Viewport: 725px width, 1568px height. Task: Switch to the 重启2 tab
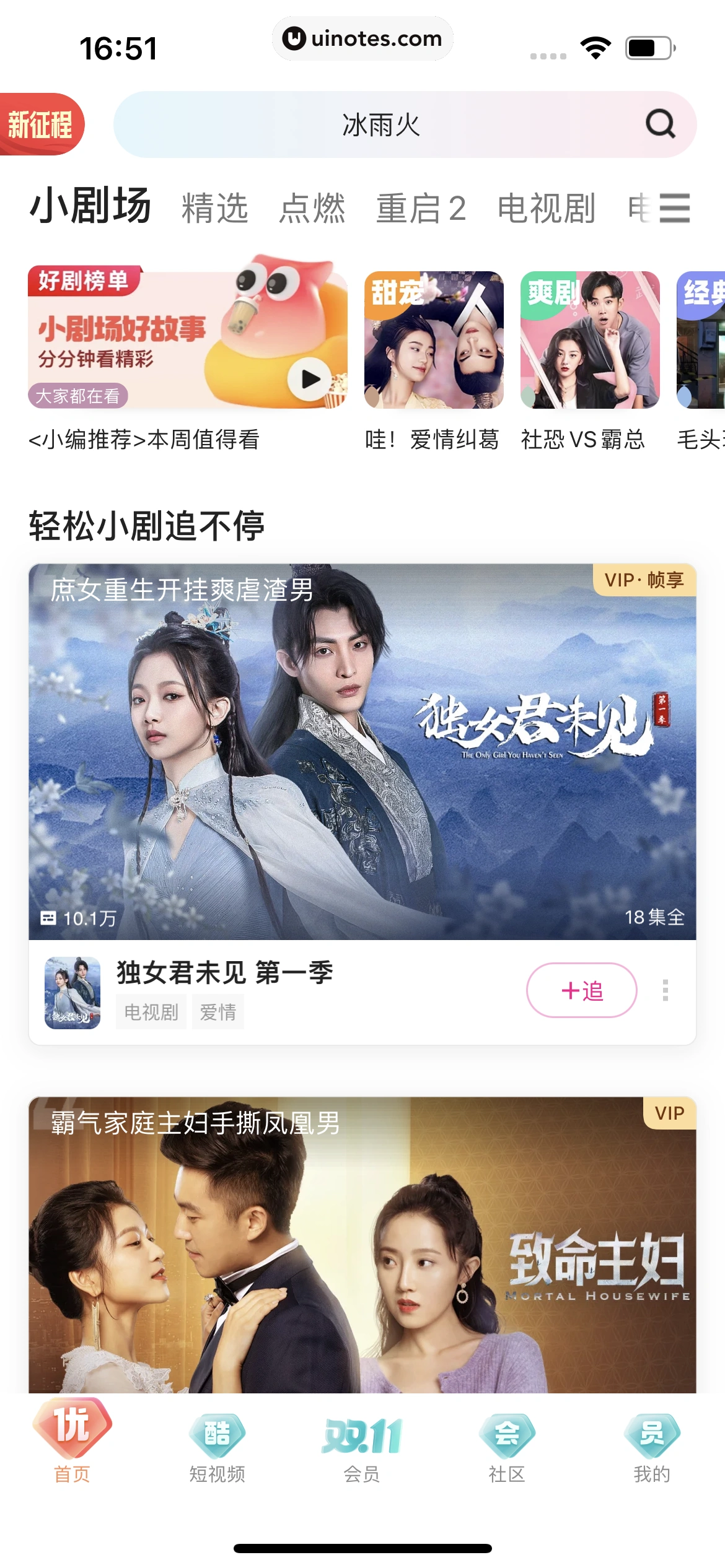[421, 208]
